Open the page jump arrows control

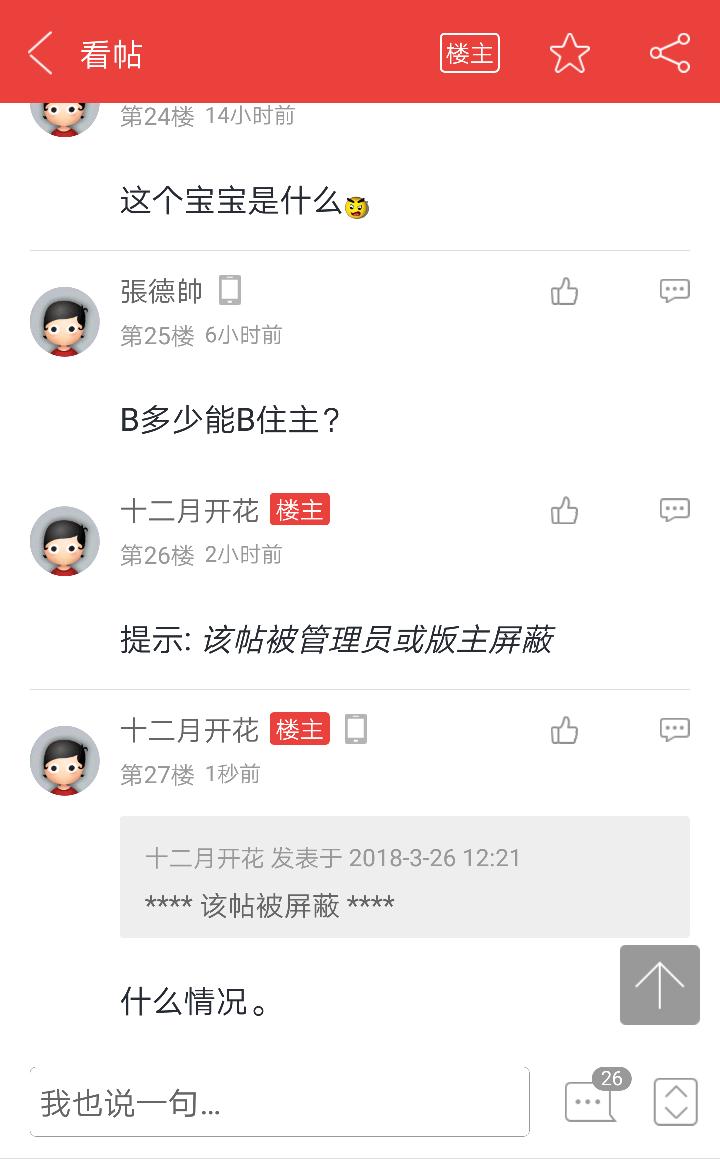tap(675, 1102)
